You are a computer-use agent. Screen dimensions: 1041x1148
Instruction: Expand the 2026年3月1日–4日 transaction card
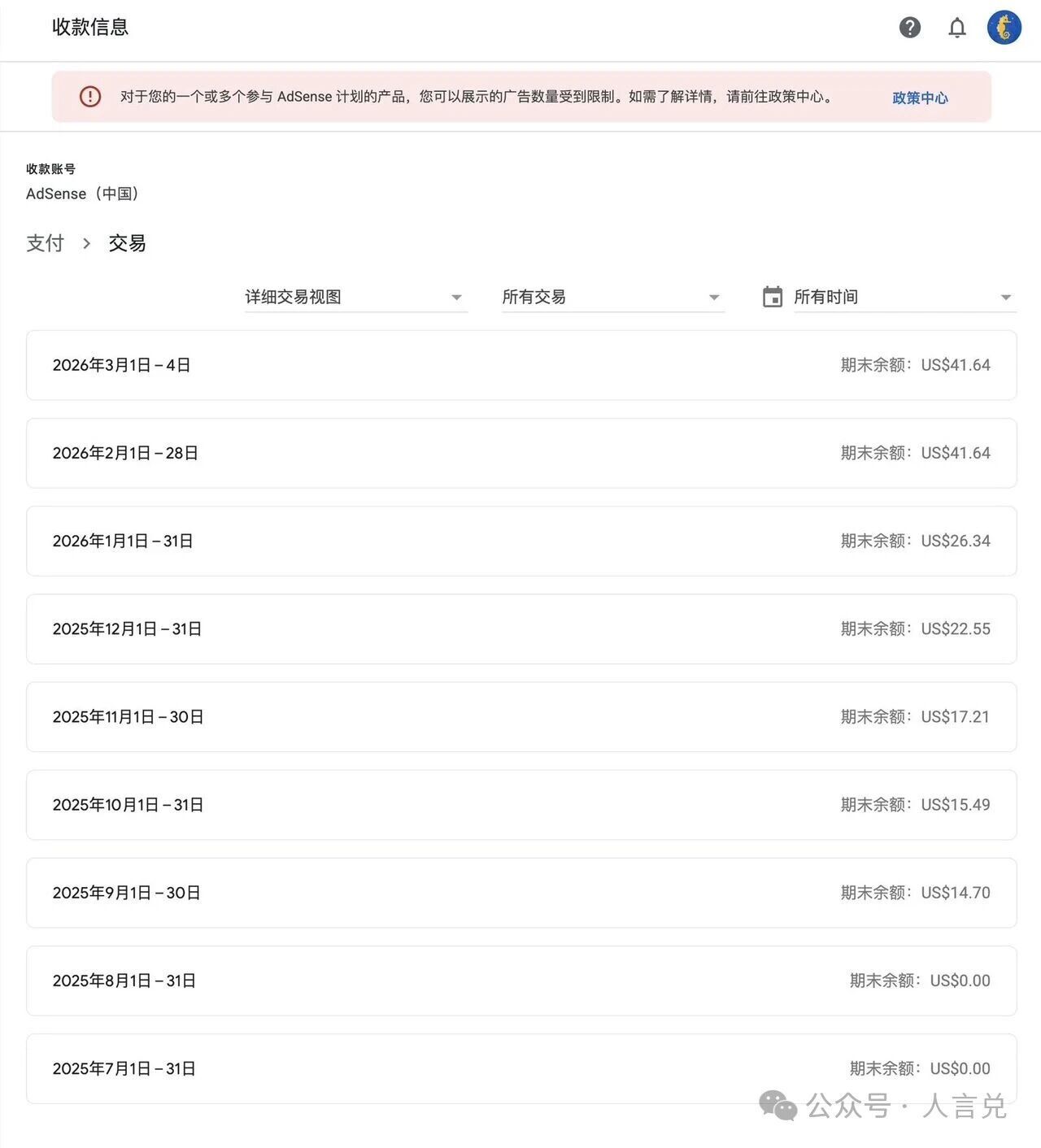(521, 365)
